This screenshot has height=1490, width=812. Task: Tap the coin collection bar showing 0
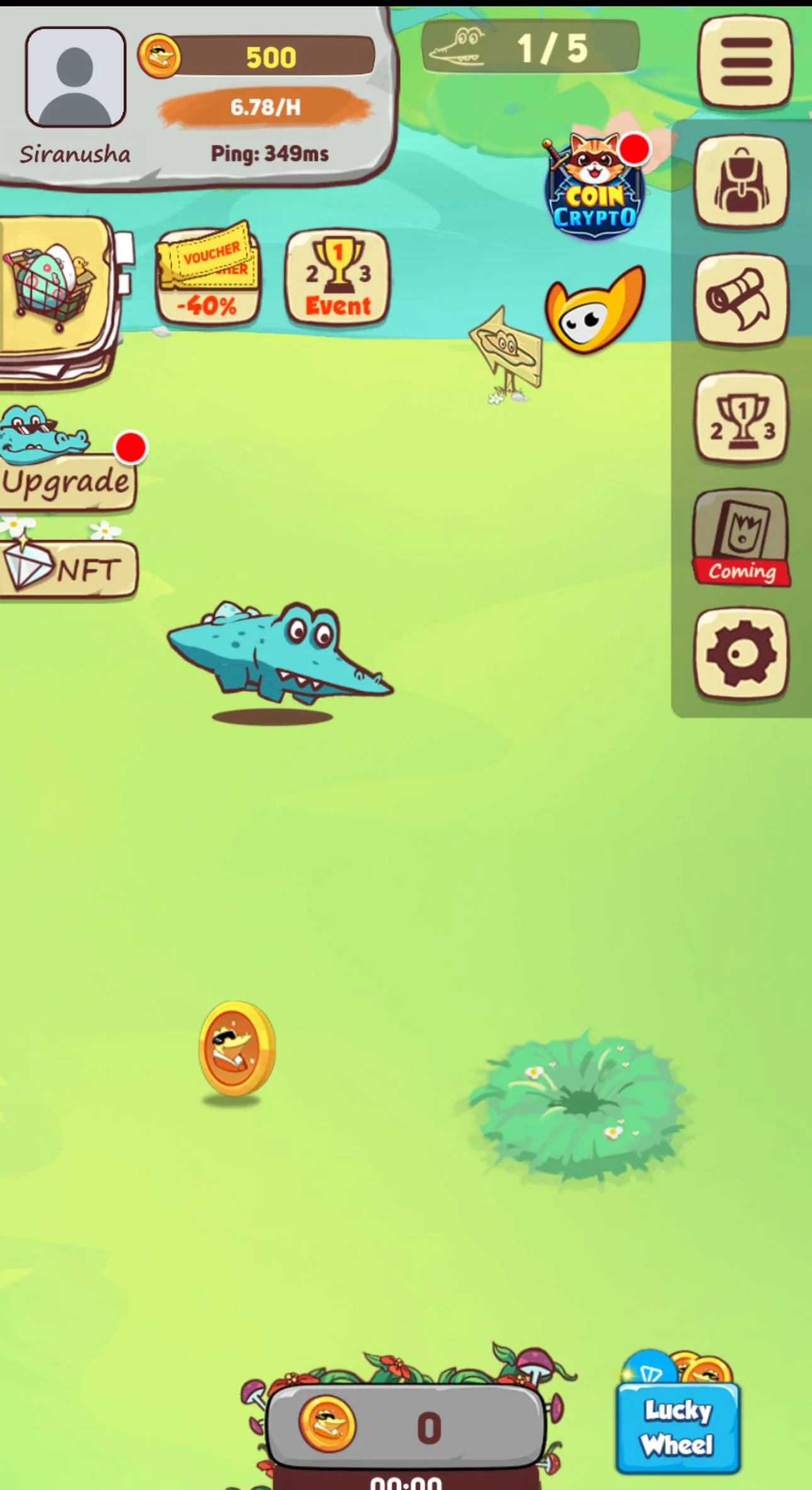click(x=405, y=1426)
